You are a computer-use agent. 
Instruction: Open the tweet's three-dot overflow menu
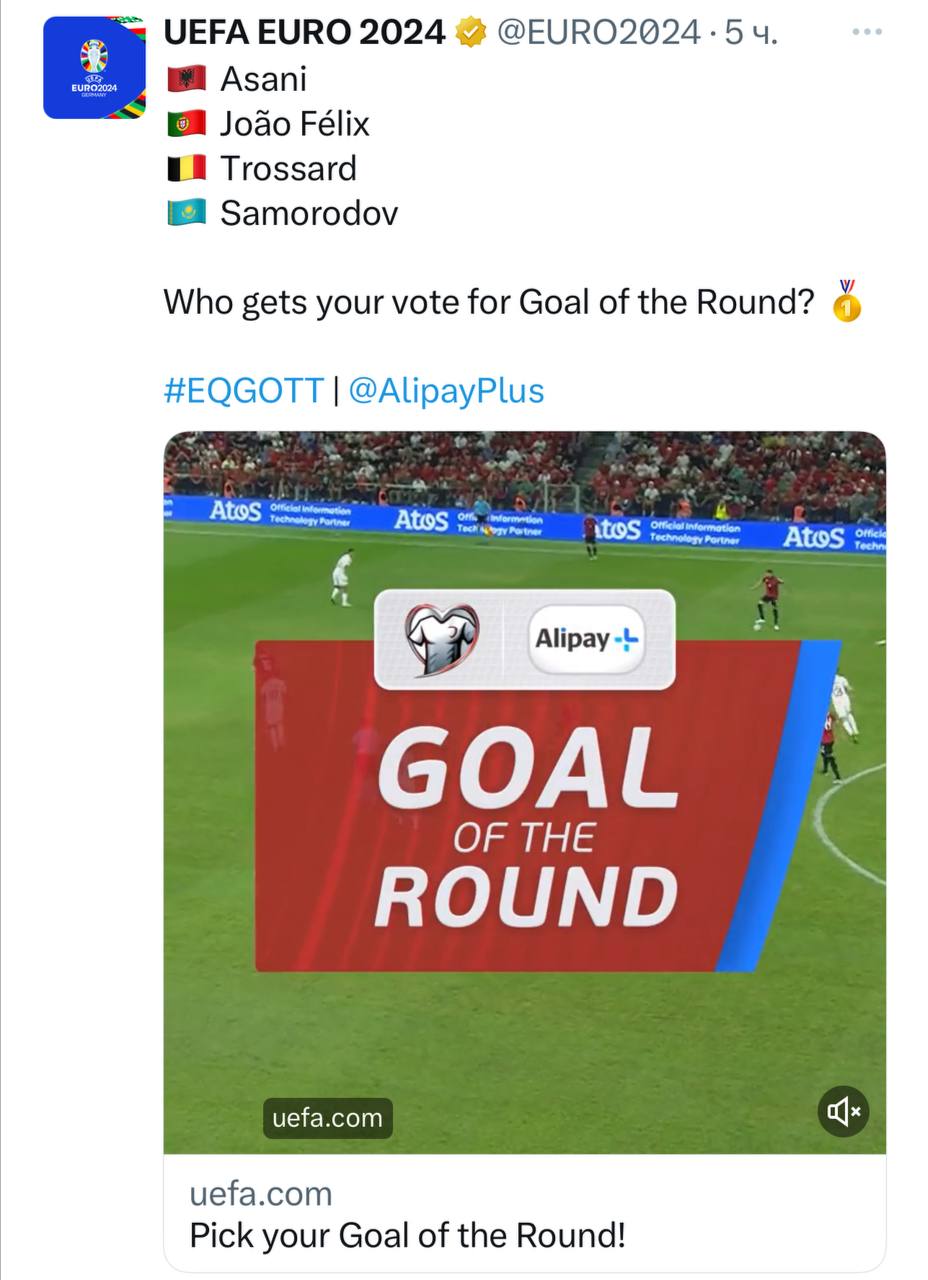click(x=867, y=32)
